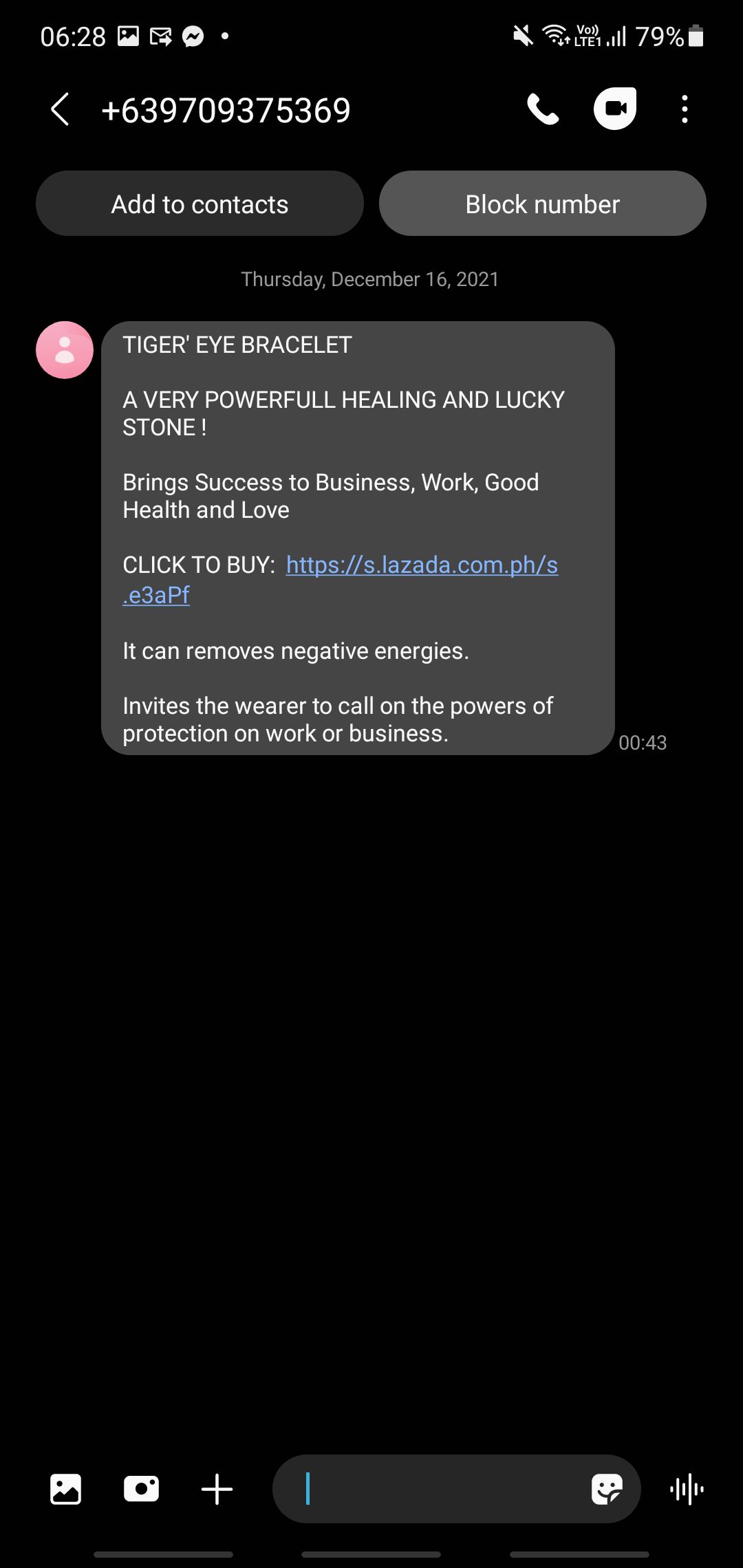Add the sender to contacts
Screen dimensions: 743x1568
[200, 204]
